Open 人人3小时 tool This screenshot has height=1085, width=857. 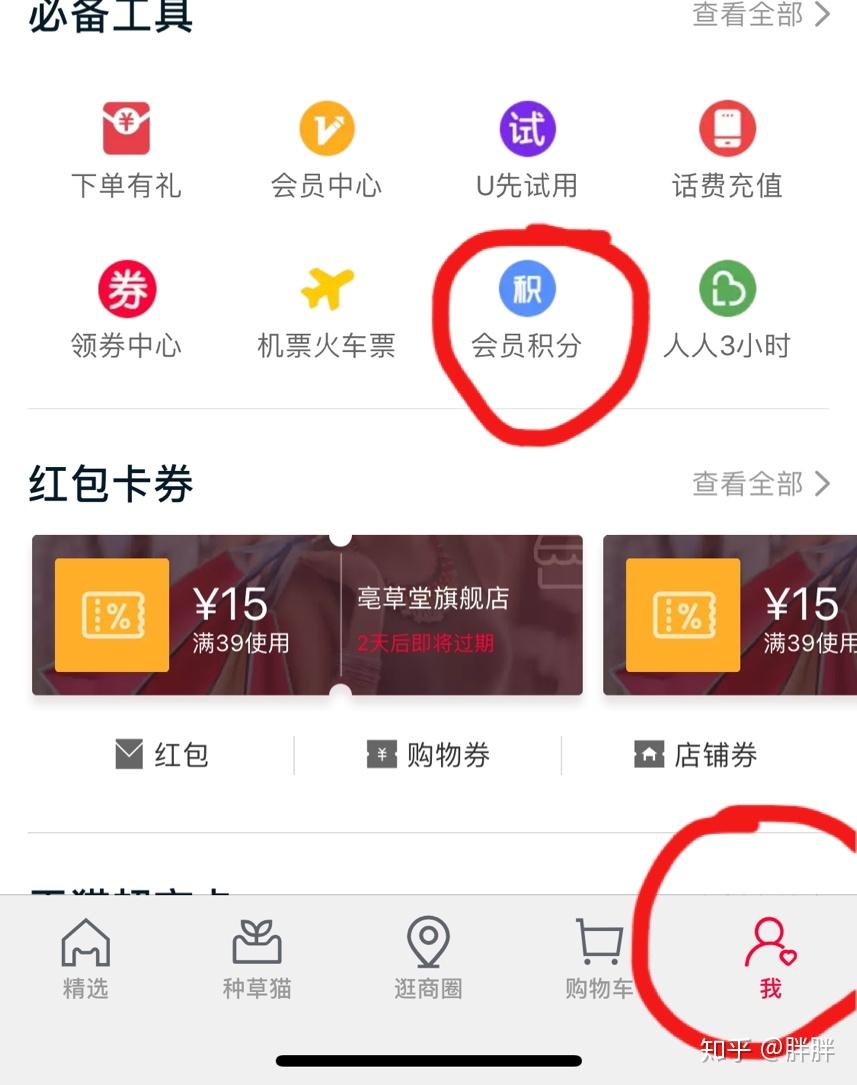click(727, 310)
